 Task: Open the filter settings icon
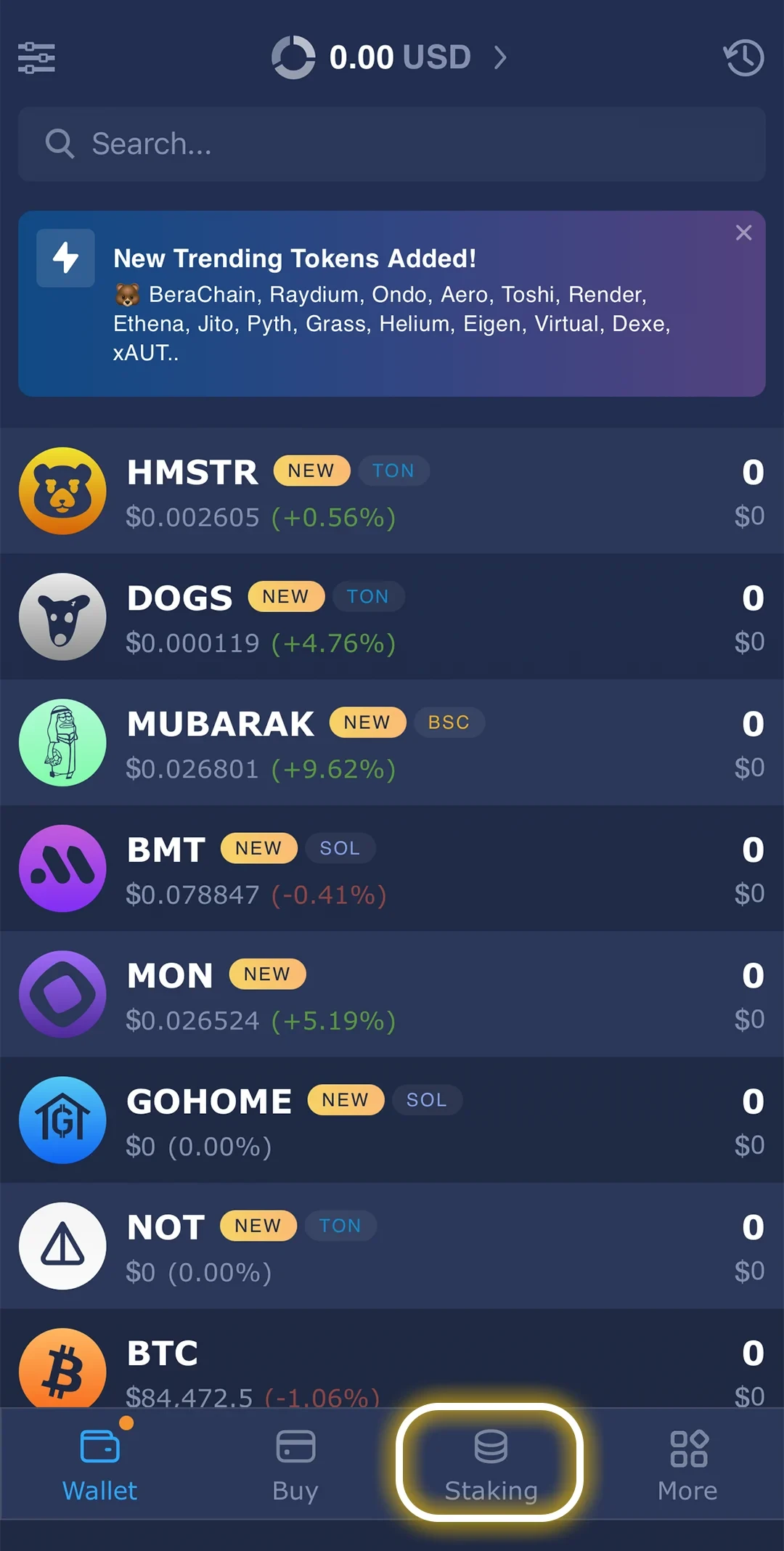click(36, 57)
